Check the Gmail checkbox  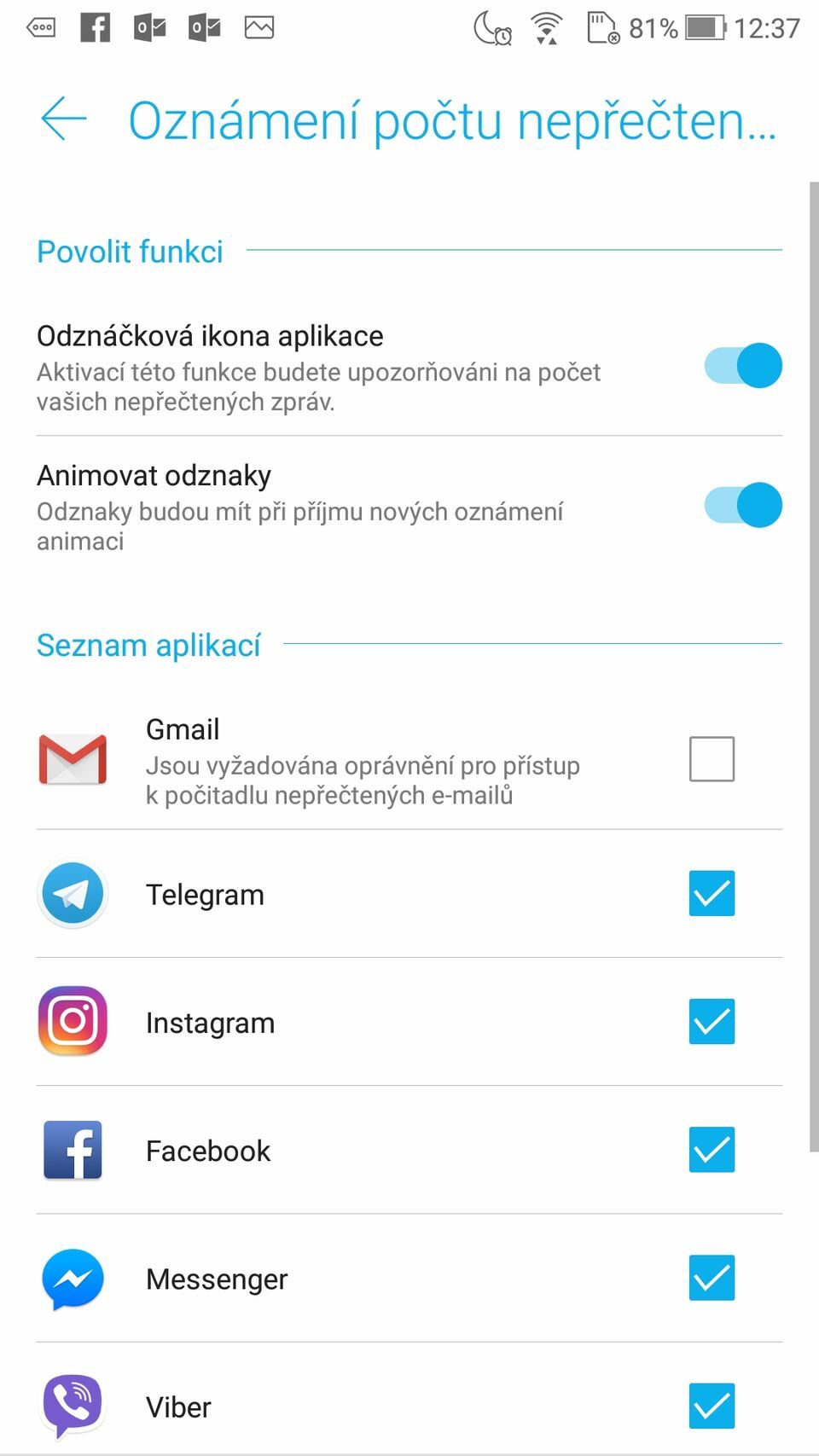click(x=712, y=759)
